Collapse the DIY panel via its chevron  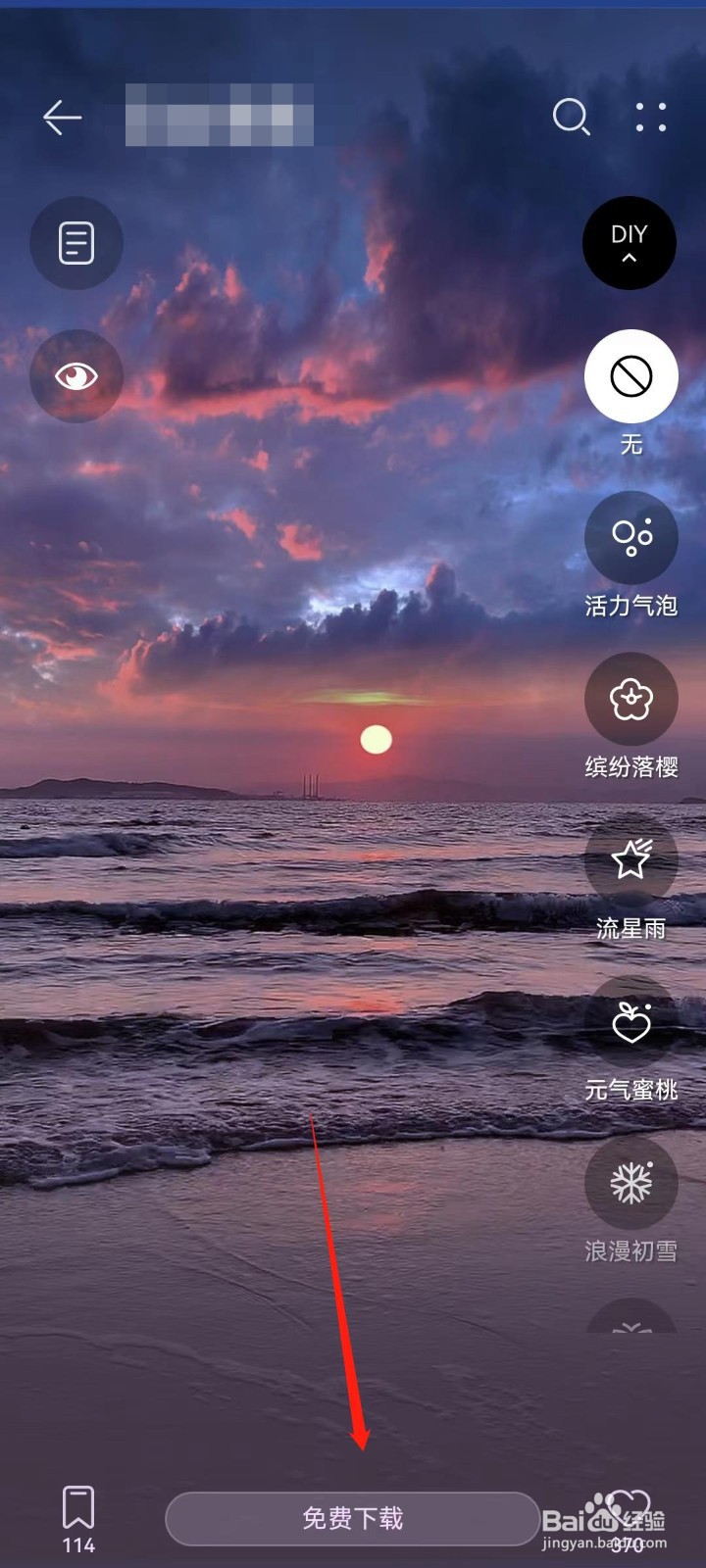click(x=629, y=260)
